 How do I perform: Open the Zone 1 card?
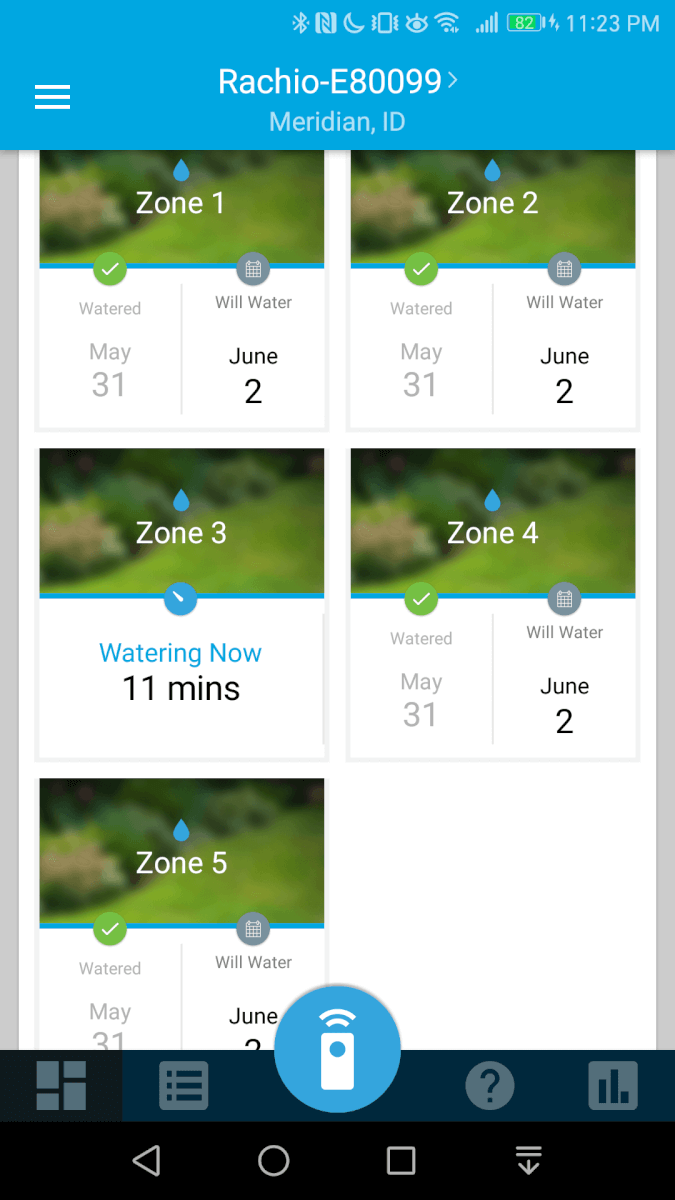click(x=181, y=288)
